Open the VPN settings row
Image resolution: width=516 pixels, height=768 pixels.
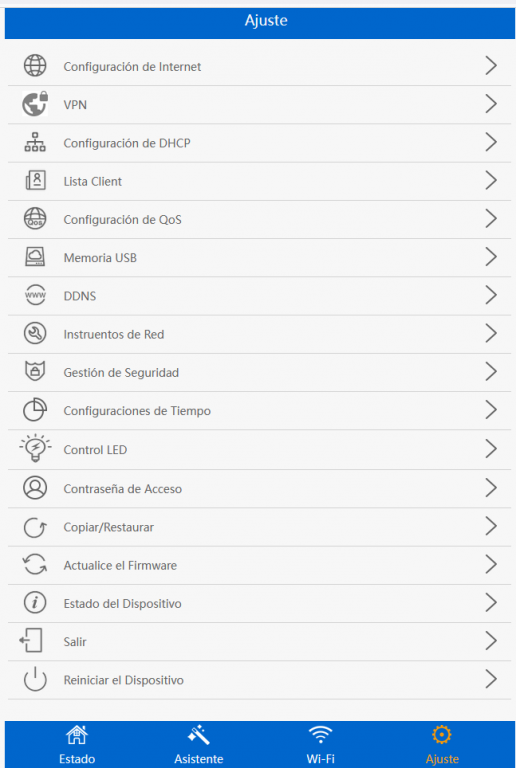point(259,105)
